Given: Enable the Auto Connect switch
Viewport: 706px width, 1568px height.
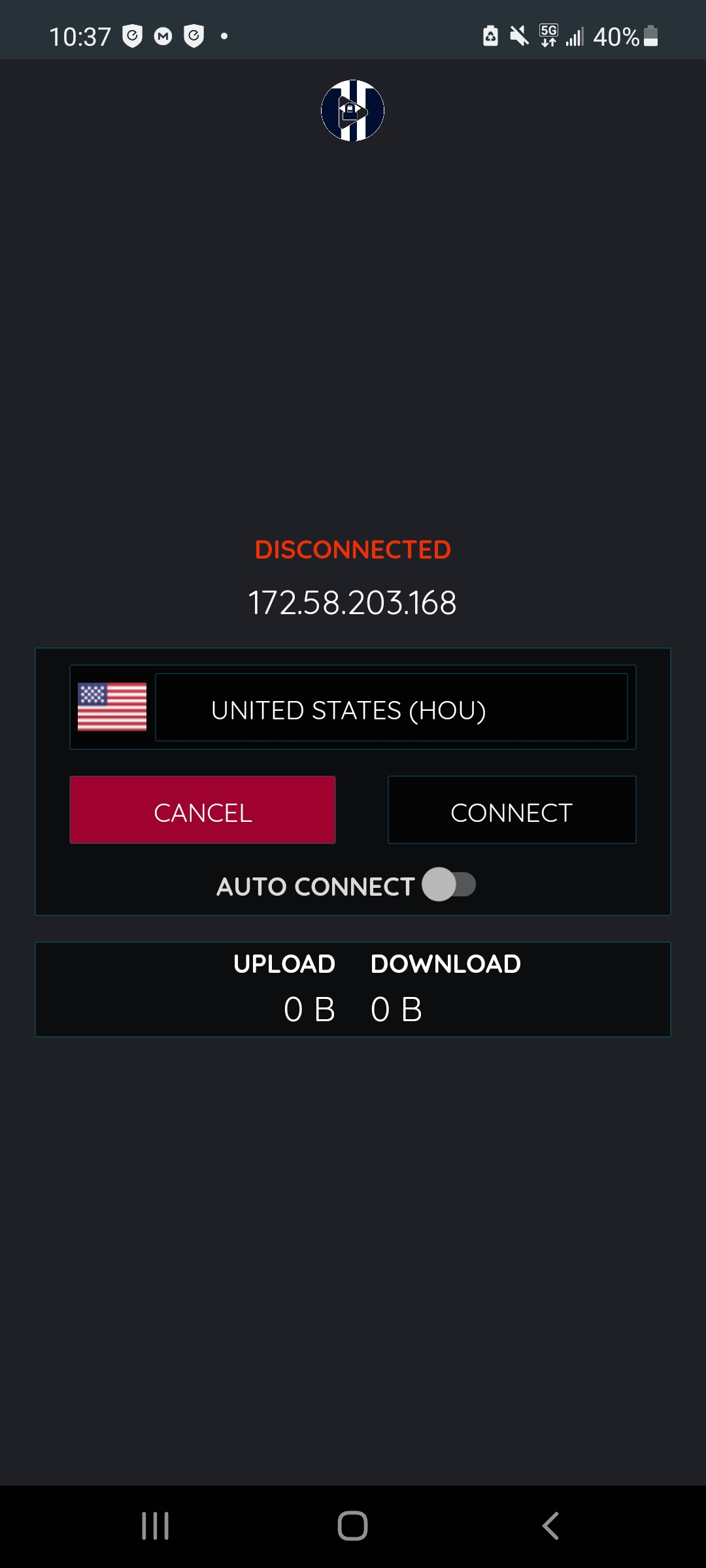Looking at the screenshot, I should pos(448,885).
